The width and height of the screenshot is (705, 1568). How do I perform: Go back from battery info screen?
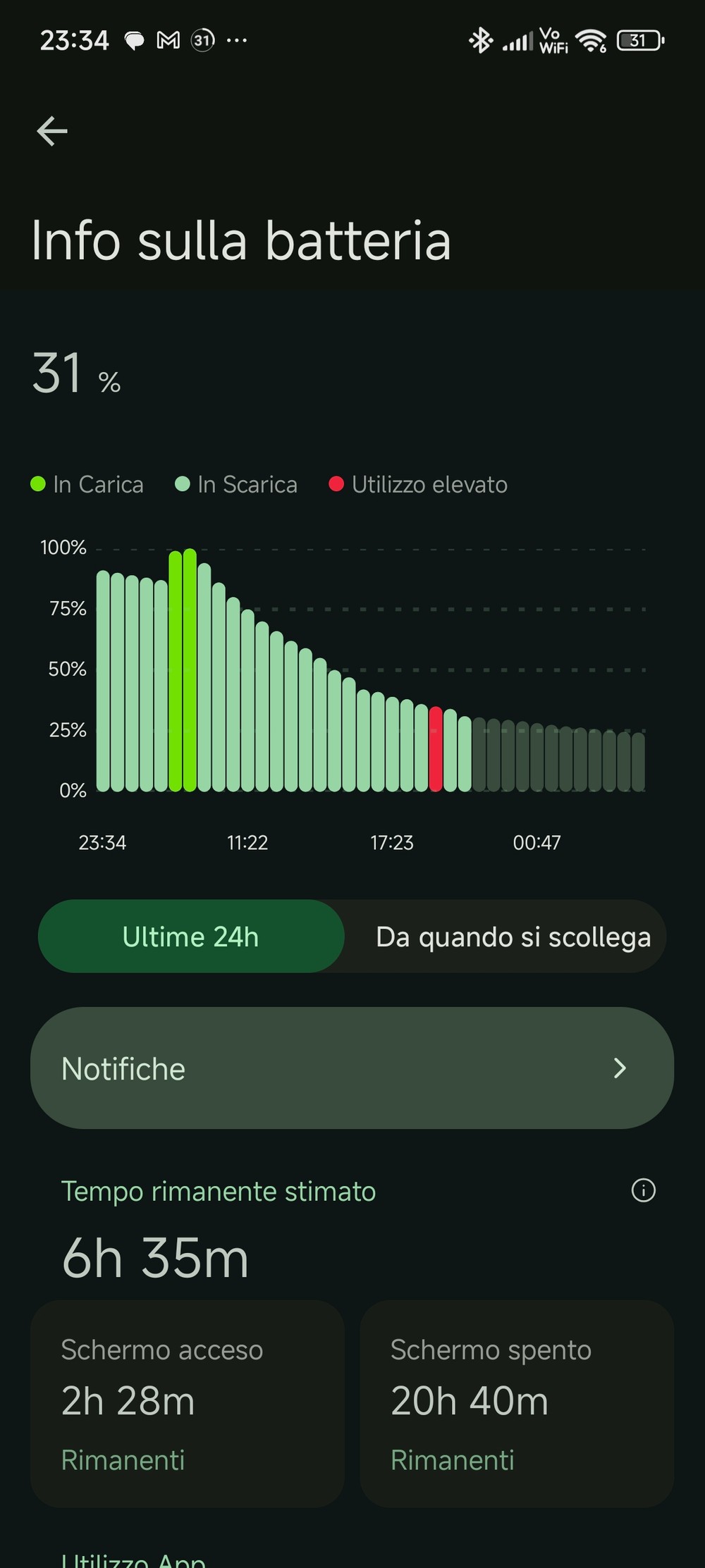click(x=52, y=131)
